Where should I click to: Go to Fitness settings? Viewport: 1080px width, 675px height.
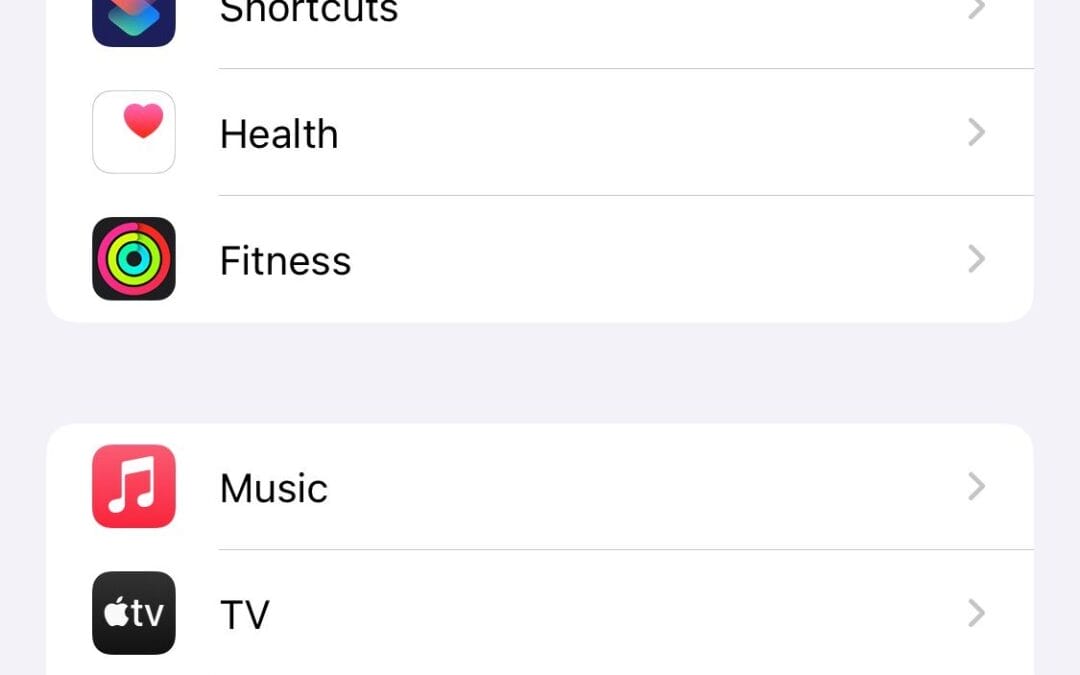pyautogui.click(x=286, y=261)
